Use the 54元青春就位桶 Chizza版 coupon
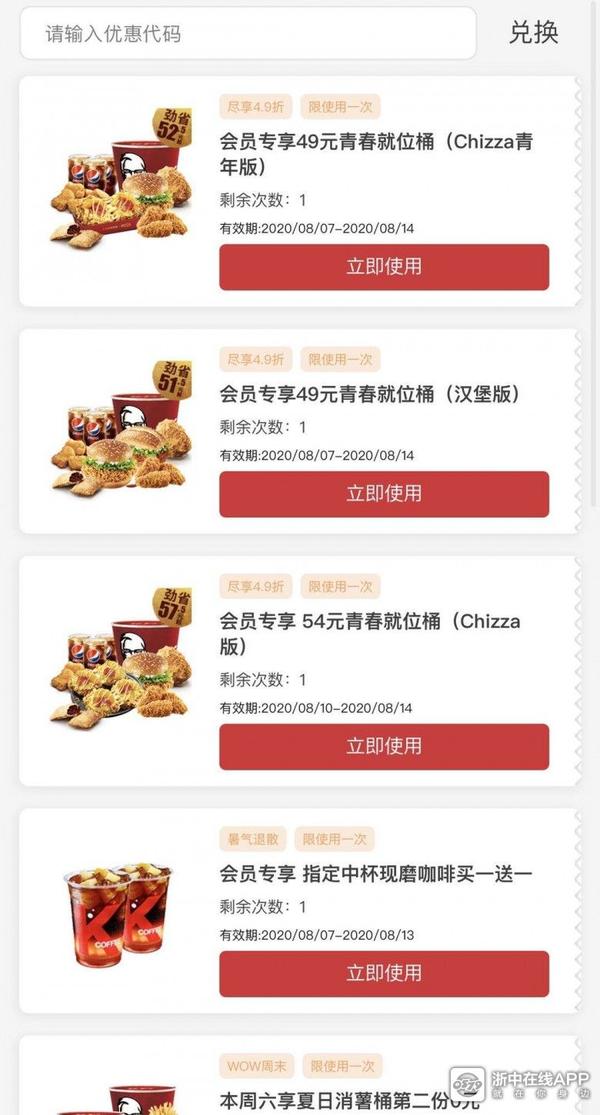 384,747
